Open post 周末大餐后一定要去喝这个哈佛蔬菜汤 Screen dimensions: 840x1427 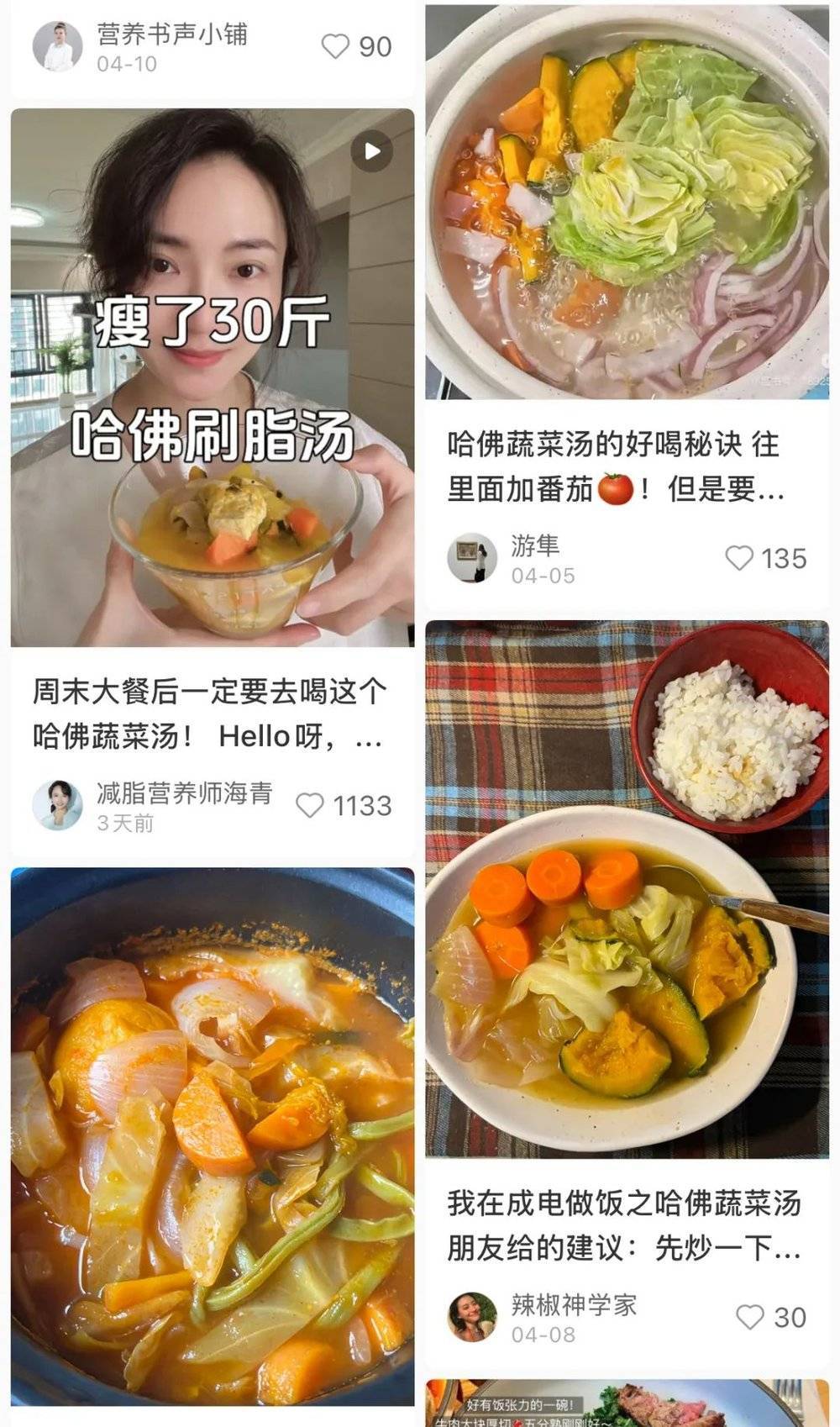(209, 713)
